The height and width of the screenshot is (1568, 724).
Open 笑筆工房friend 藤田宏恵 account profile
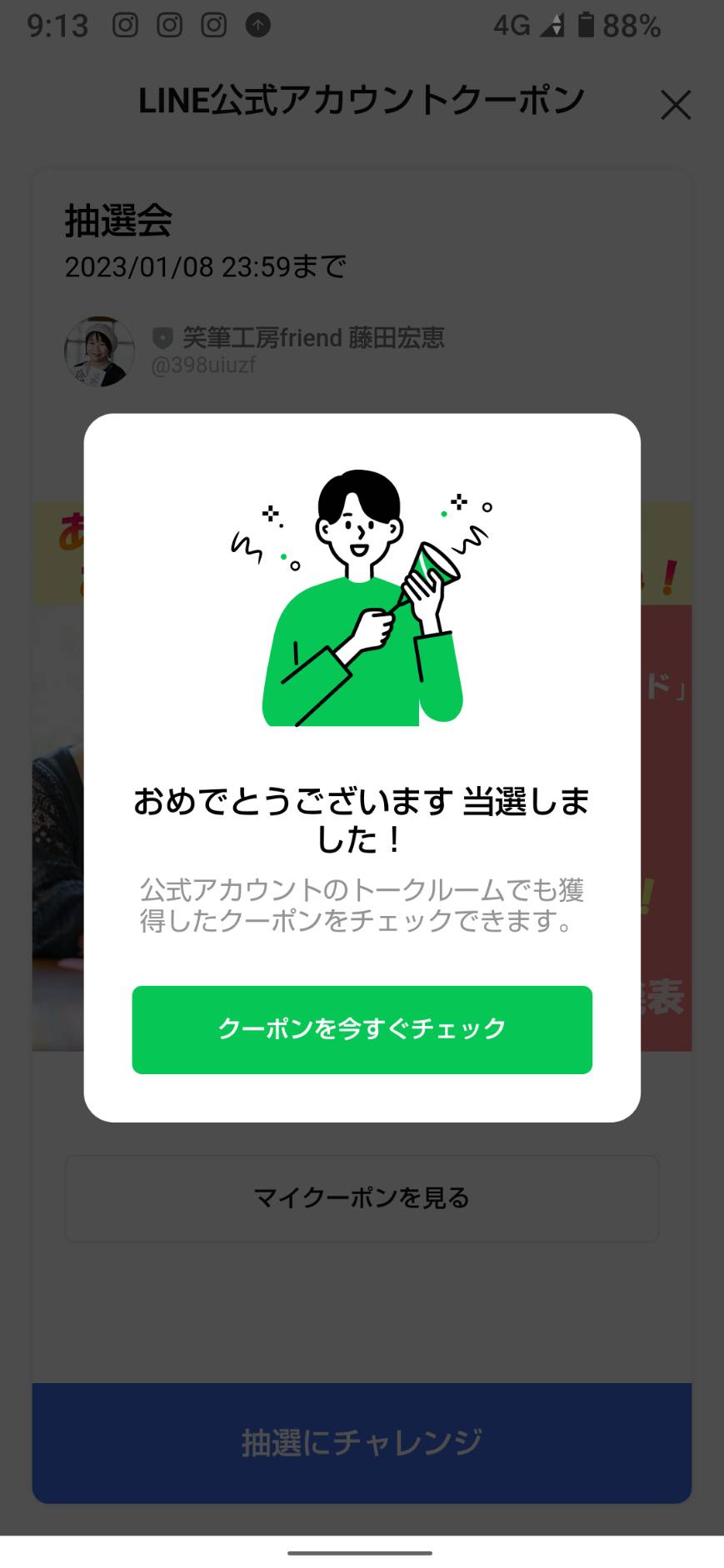pyautogui.click(x=254, y=350)
